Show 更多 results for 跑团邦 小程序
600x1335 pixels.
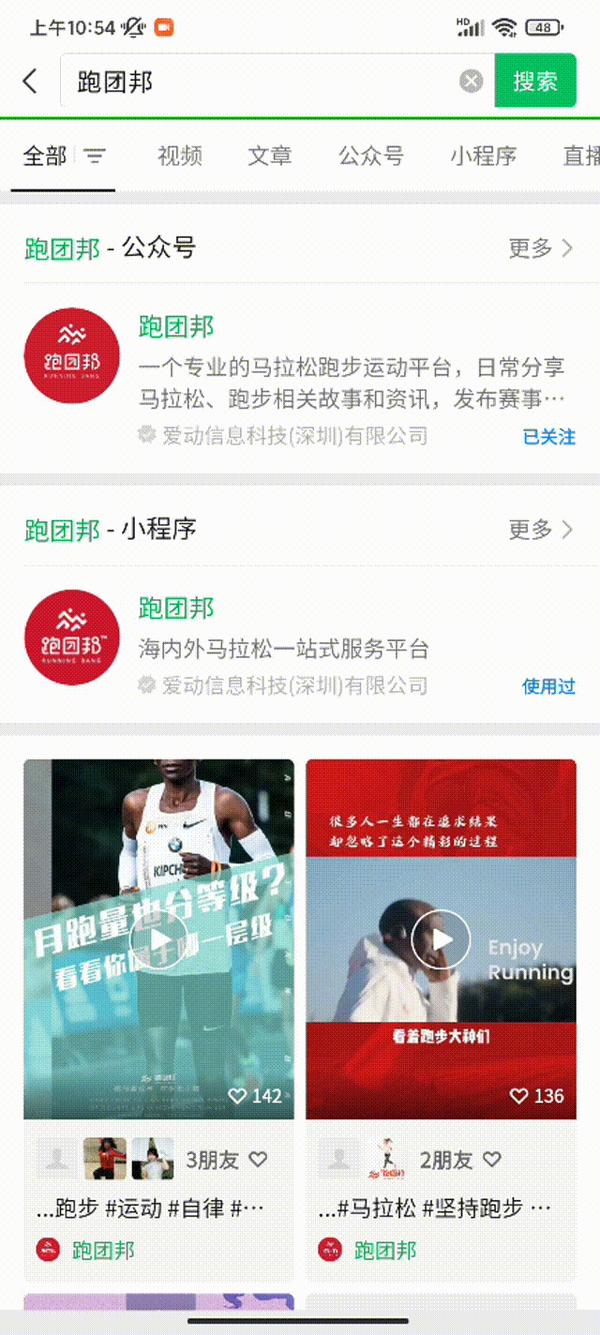(x=540, y=529)
